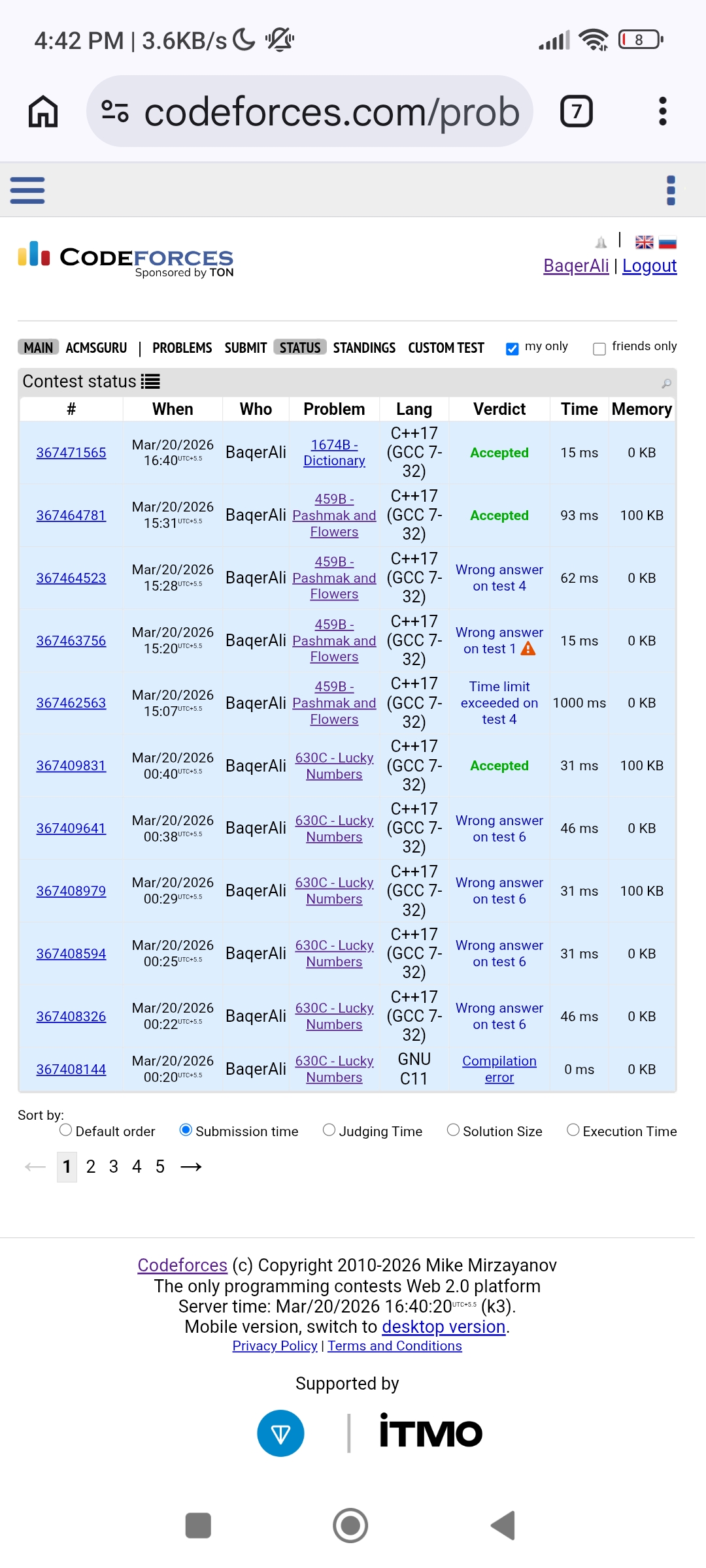
Task: Select Default order sorting
Action: 65,1130
